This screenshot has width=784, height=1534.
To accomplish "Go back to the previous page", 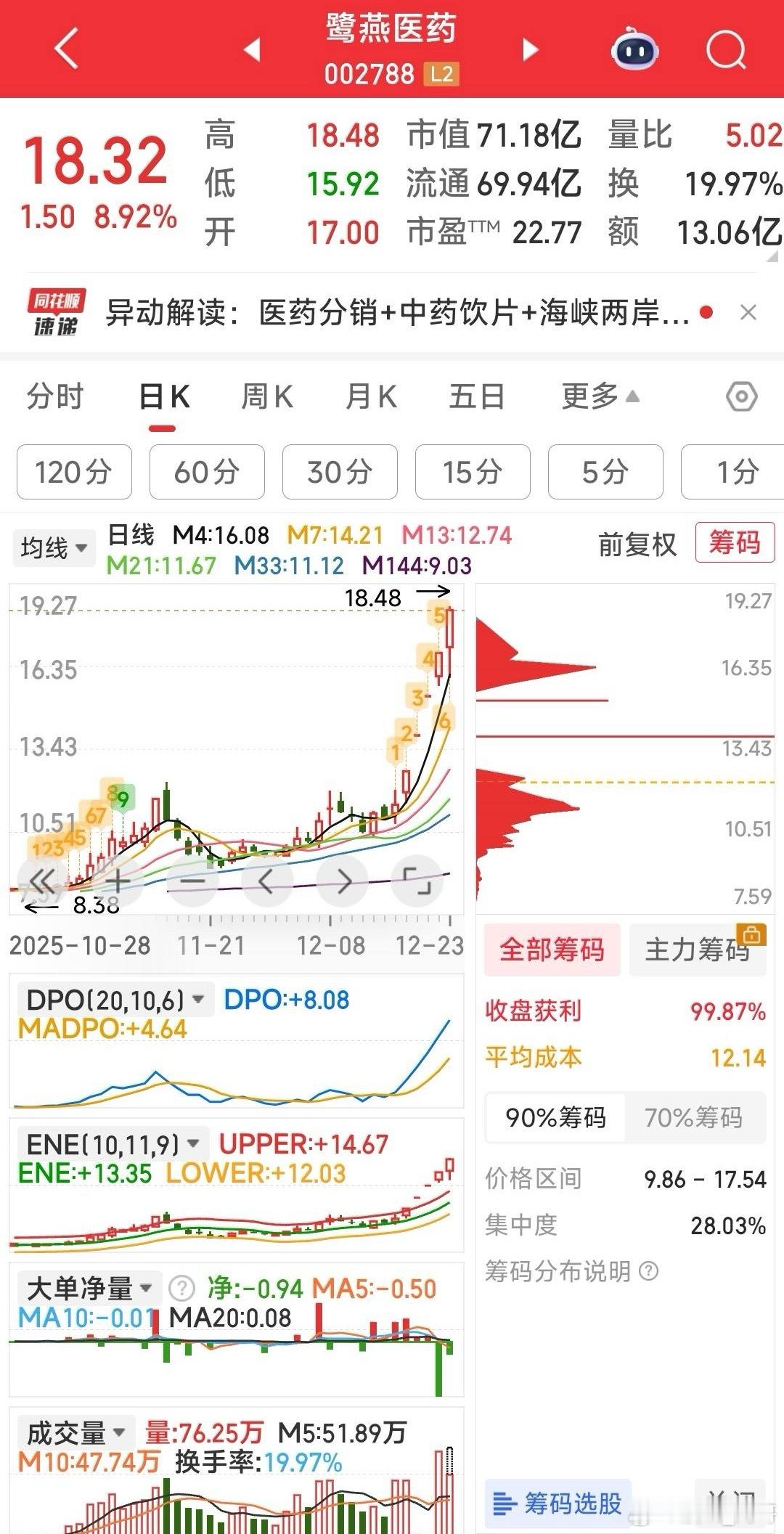I will click(x=66, y=49).
